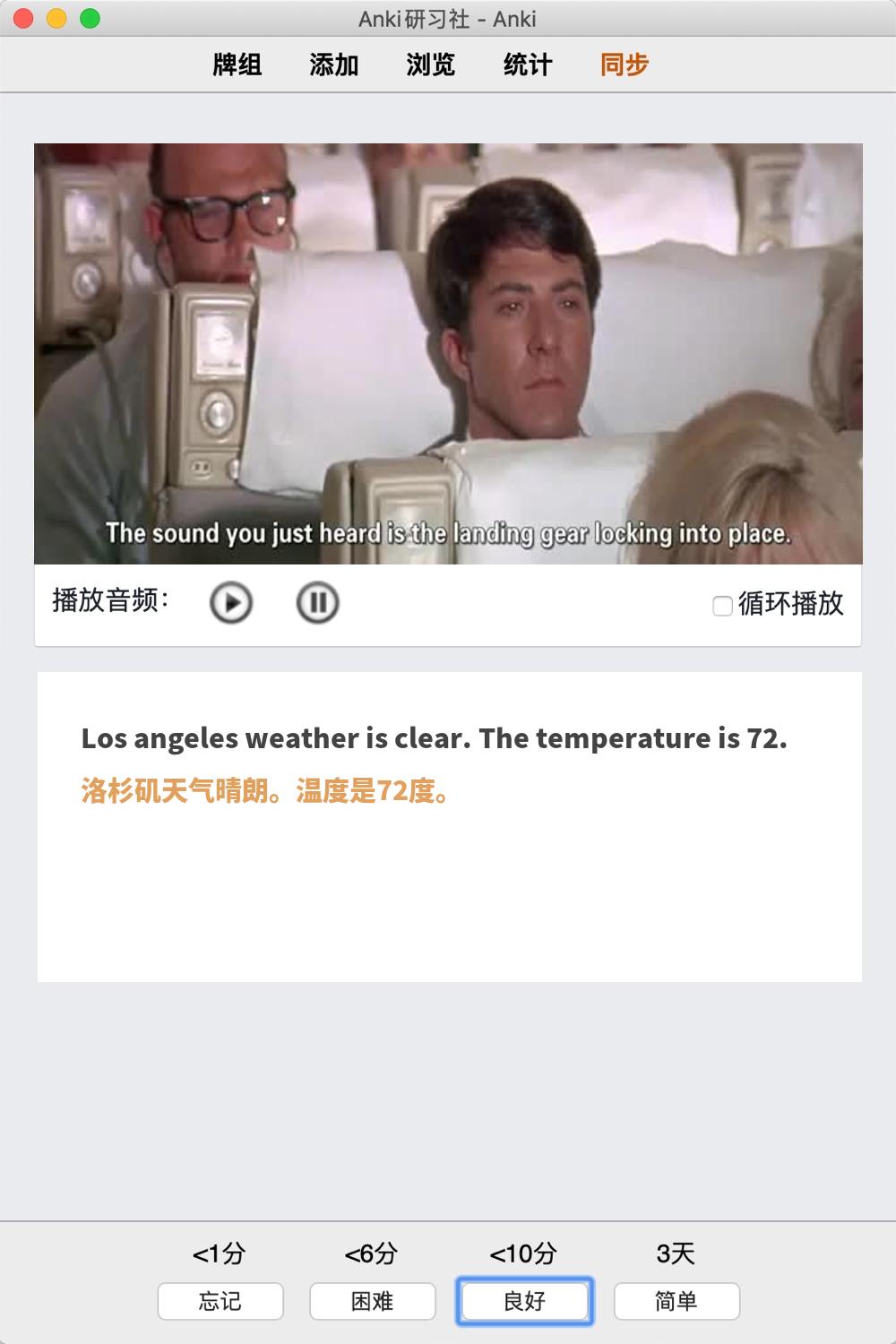Start 同步 sync
Viewport: 896px width, 1344px height.
tap(625, 65)
